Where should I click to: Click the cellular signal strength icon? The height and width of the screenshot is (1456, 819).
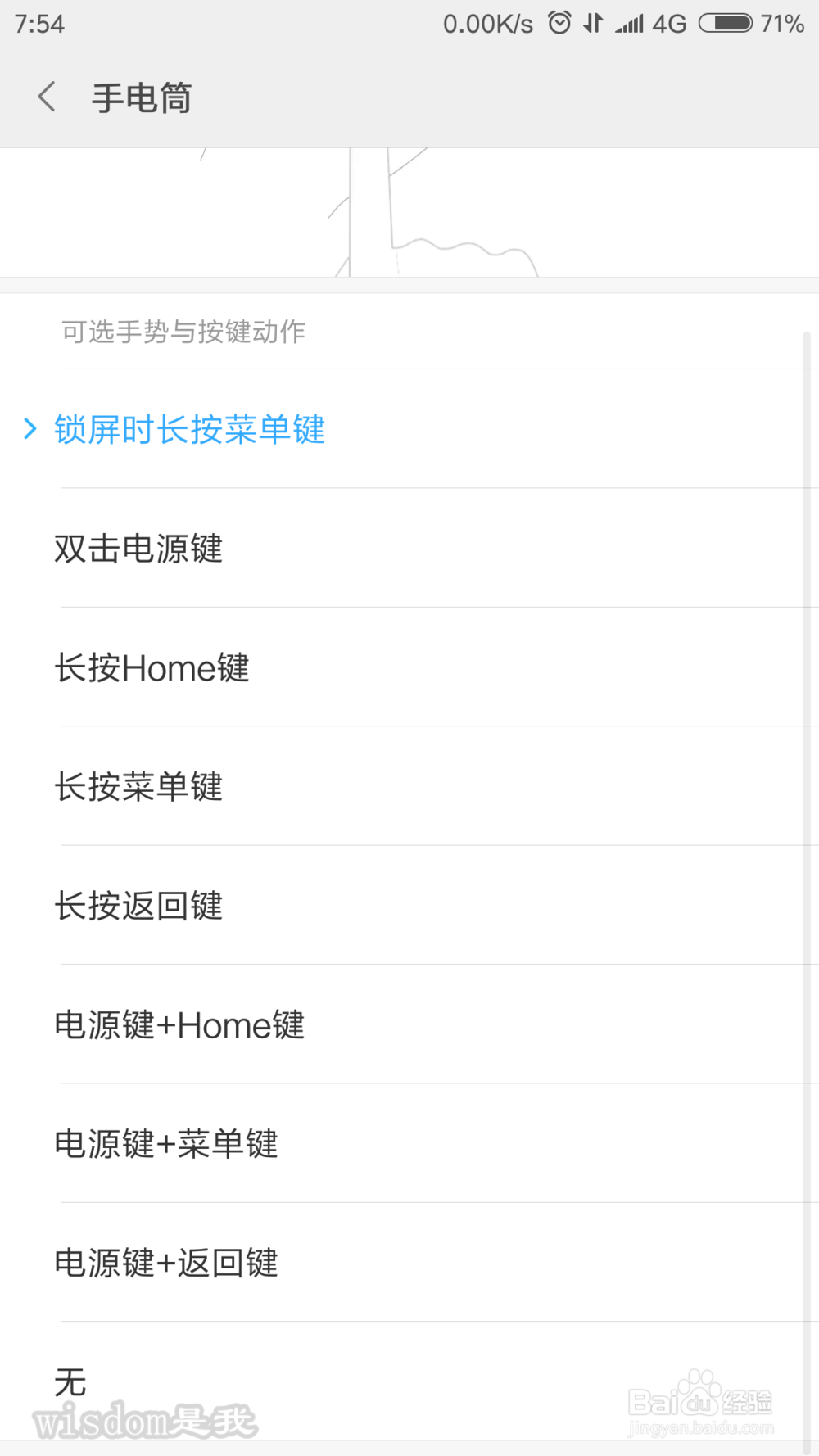click(631, 23)
